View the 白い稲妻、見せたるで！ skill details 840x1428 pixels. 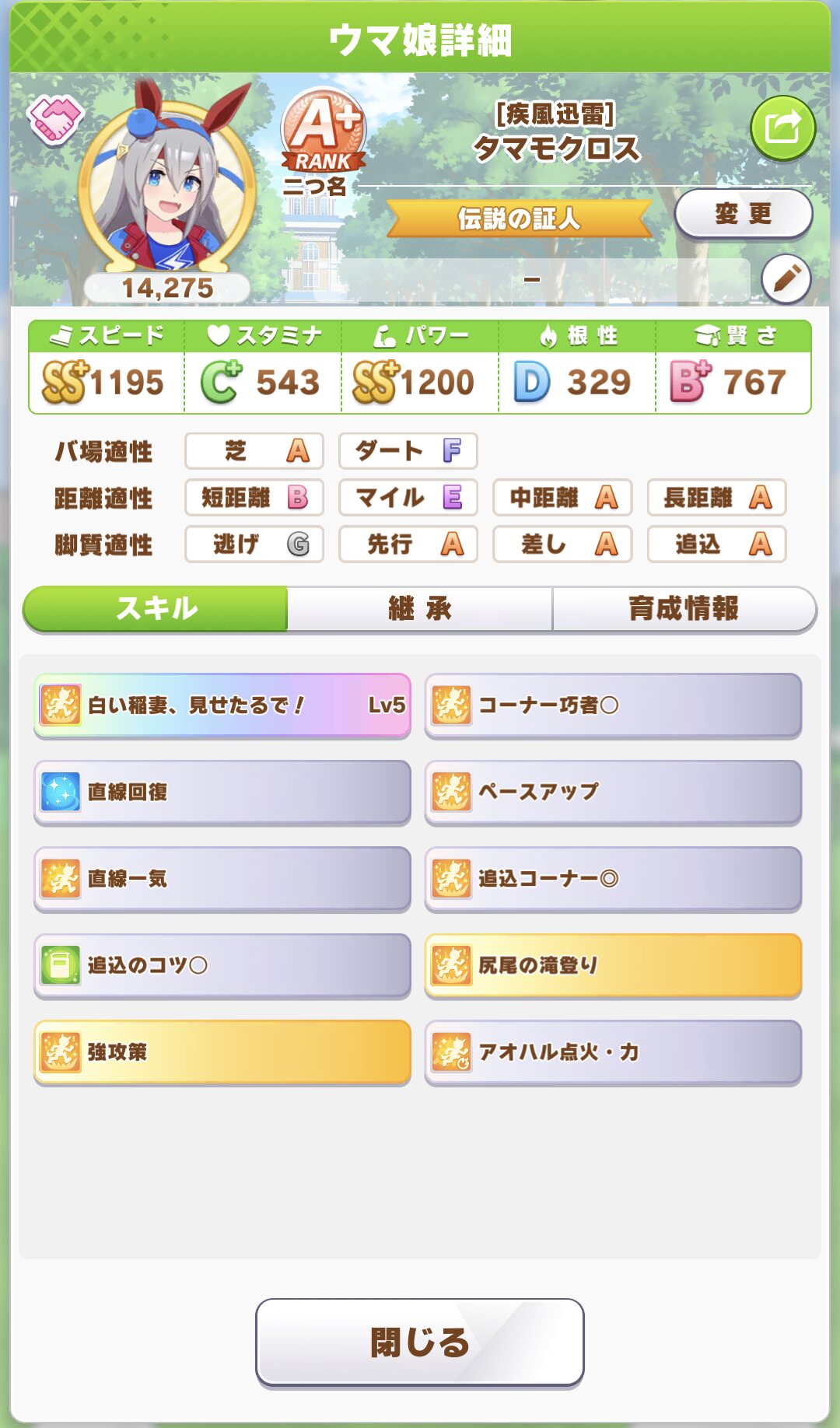click(x=222, y=705)
